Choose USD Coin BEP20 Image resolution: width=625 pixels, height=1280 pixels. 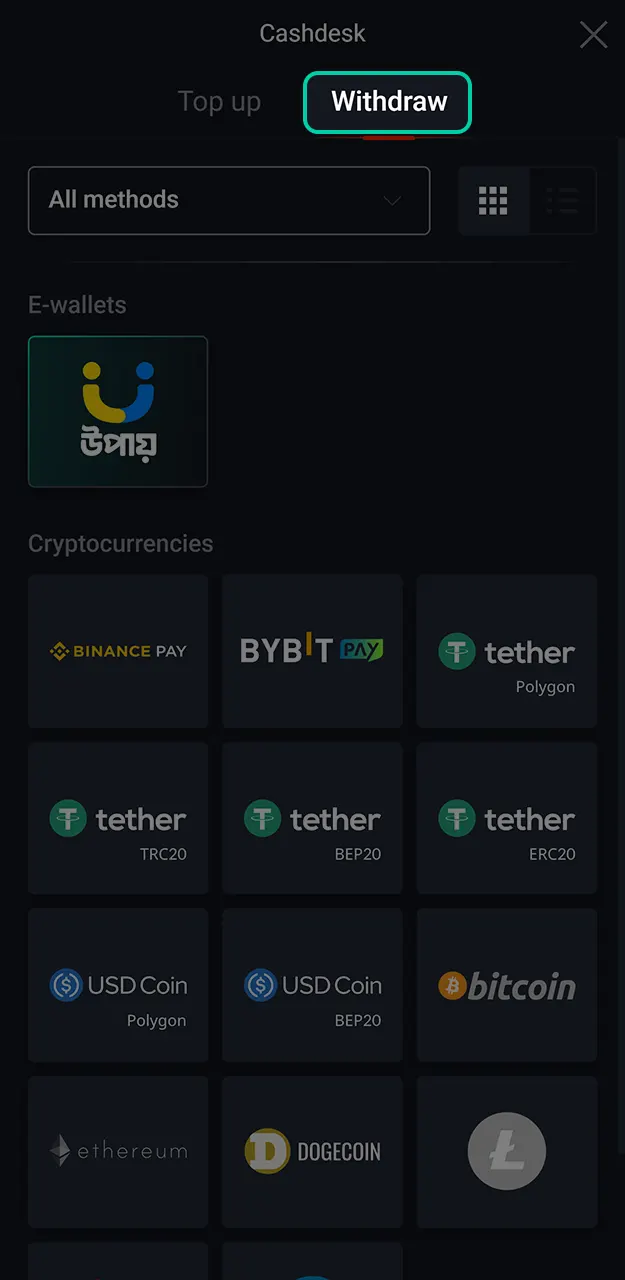click(312, 985)
